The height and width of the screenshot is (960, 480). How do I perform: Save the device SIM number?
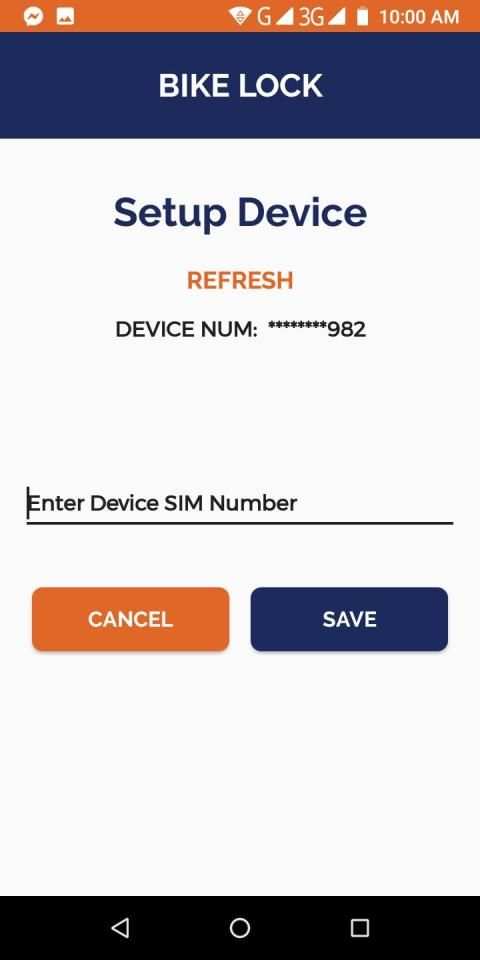[349, 619]
